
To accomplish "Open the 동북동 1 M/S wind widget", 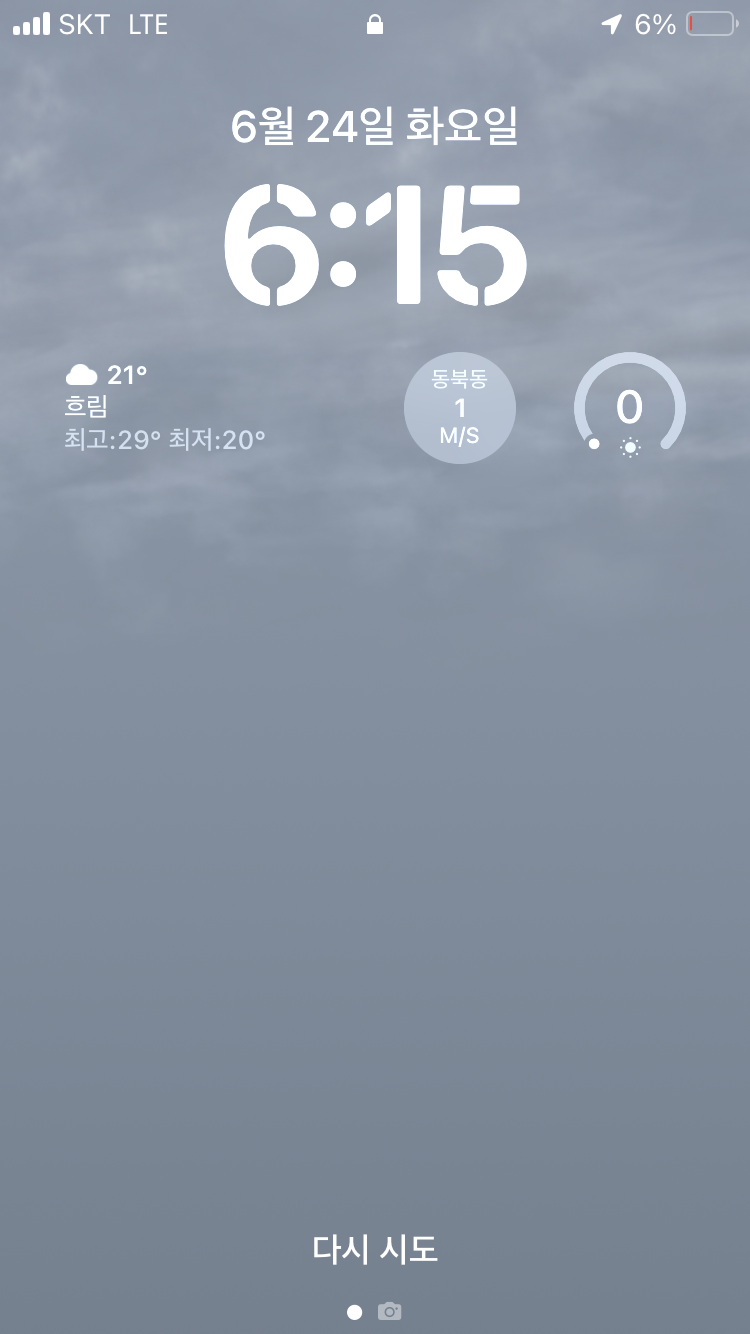I will tap(460, 408).
